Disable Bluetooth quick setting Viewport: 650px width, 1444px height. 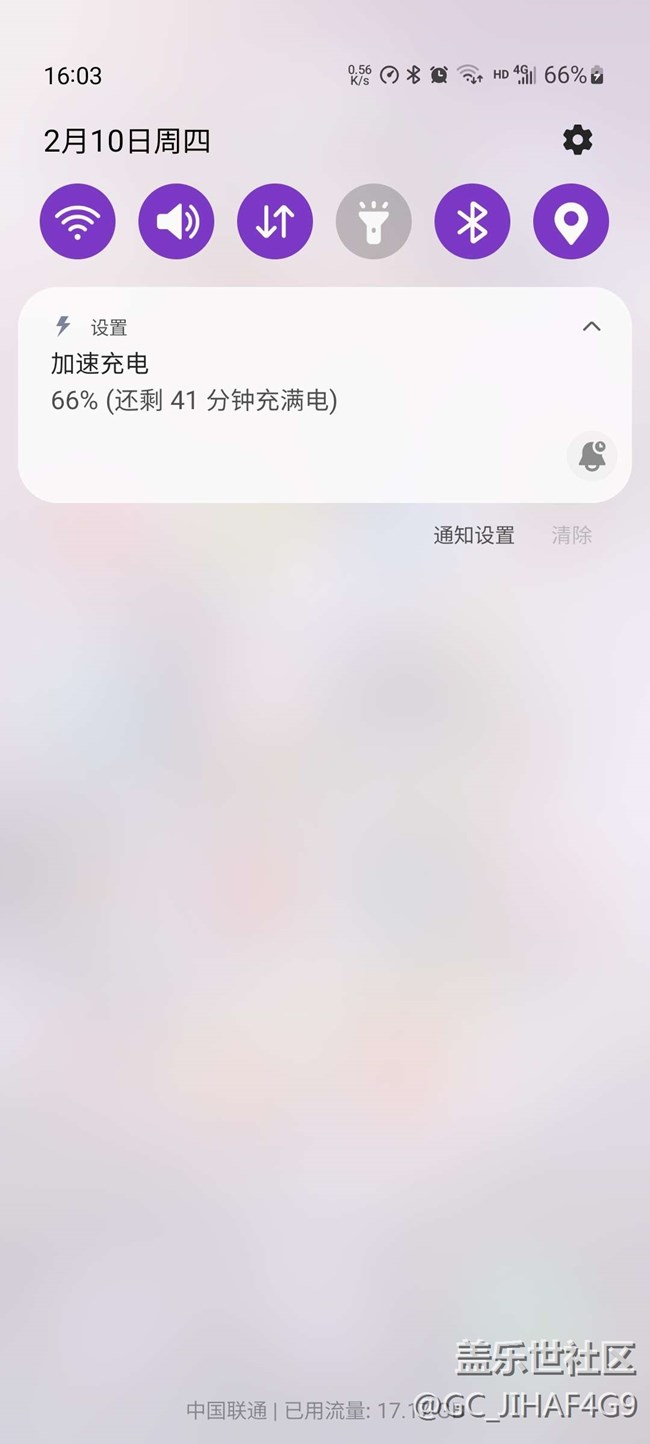(472, 222)
